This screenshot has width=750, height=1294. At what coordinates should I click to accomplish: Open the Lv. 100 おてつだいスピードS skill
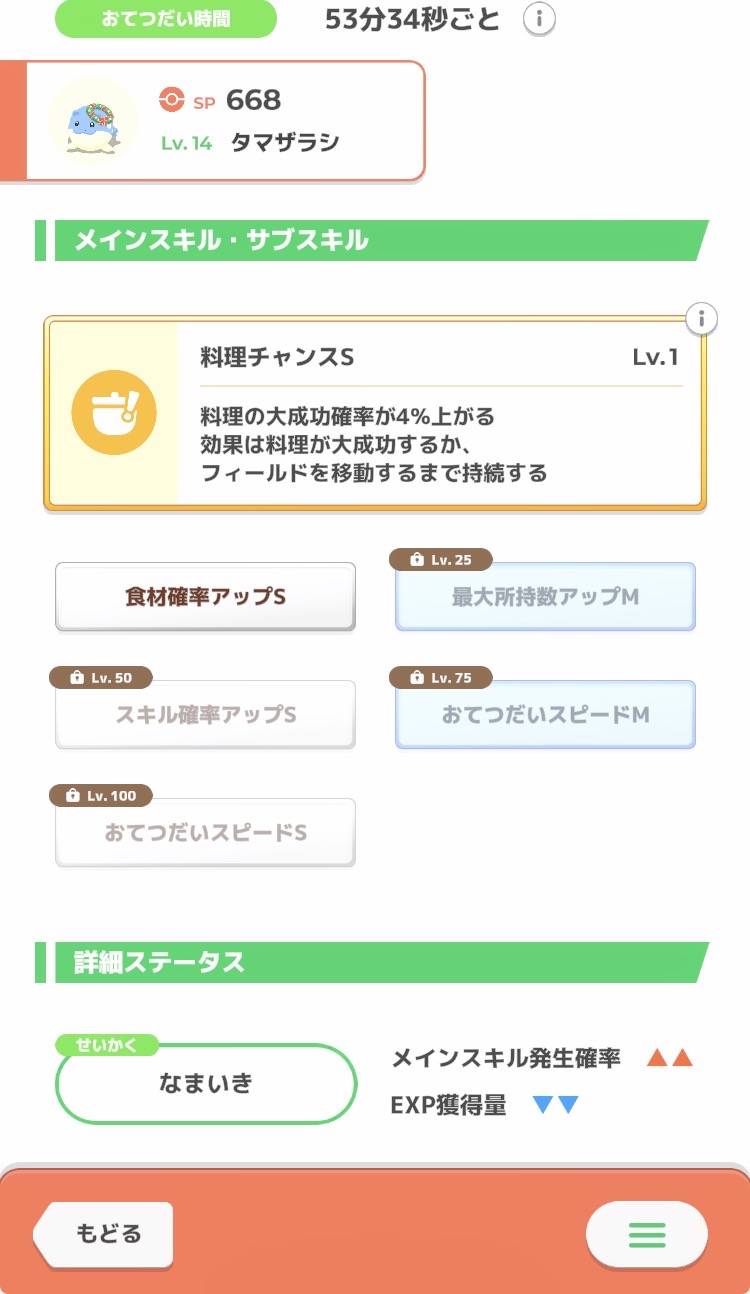tap(205, 833)
